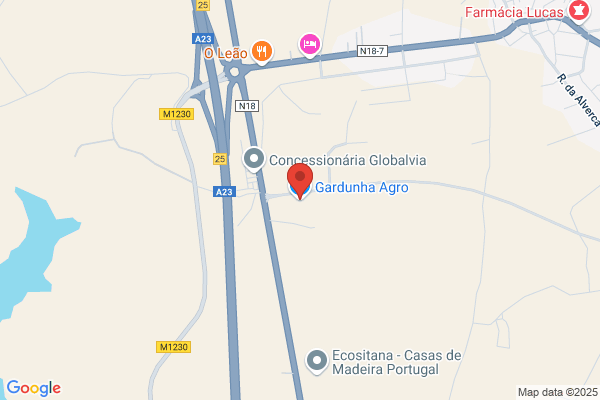Viewport: 600px width, 400px height.
Task: Select the Farmácia Lucas pharmacy pin
Action: click(x=579, y=11)
